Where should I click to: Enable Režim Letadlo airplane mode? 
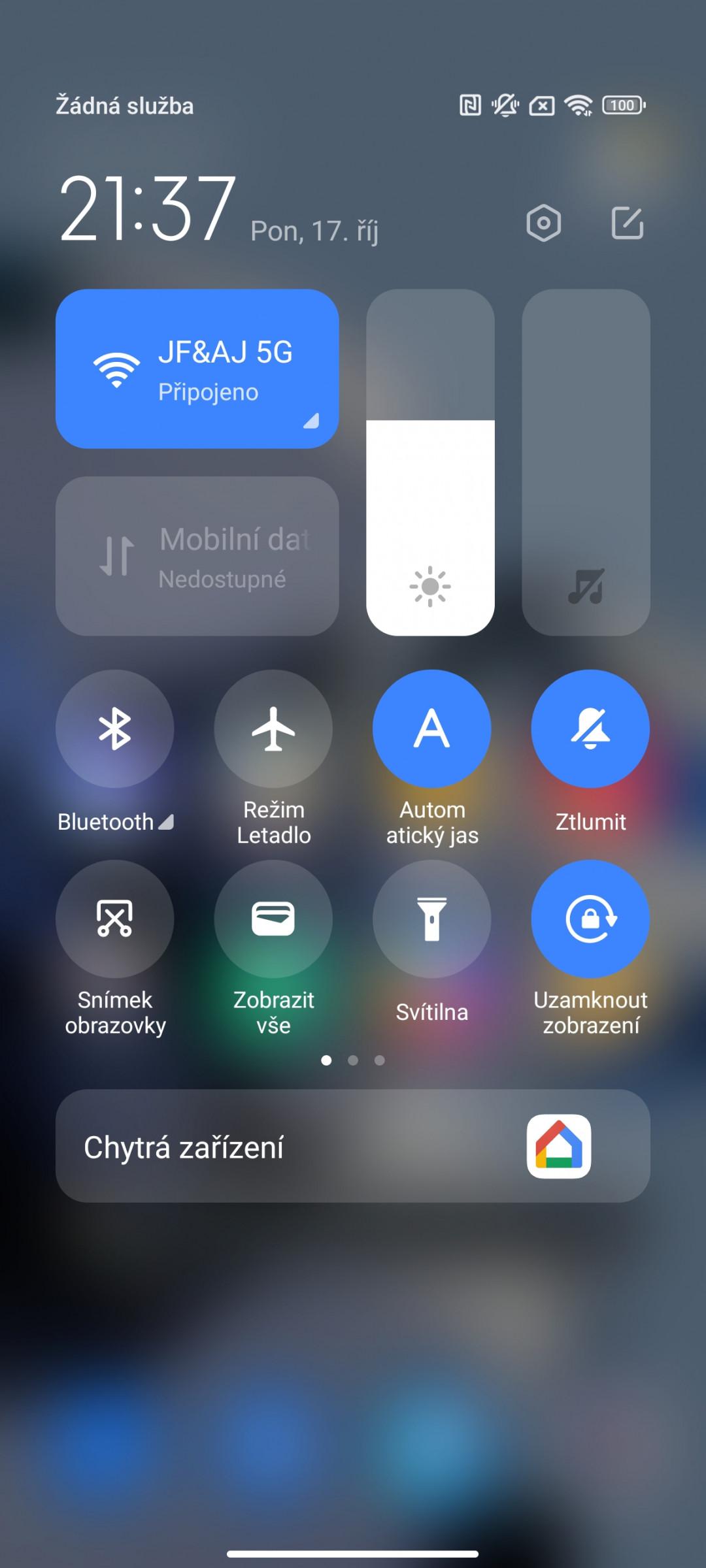tap(273, 728)
